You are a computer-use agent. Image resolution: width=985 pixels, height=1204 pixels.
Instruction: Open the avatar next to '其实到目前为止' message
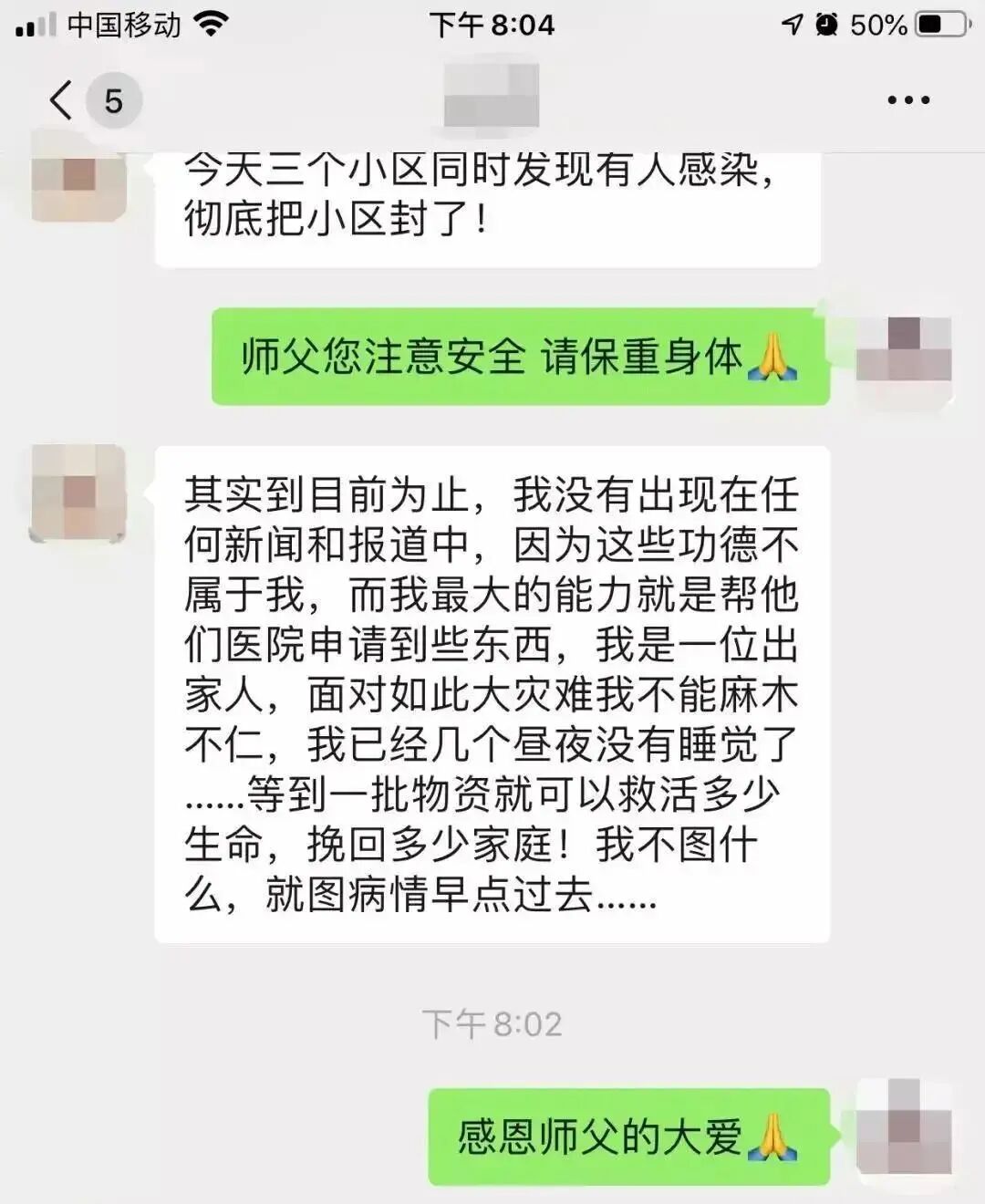click(x=78, y=493)
